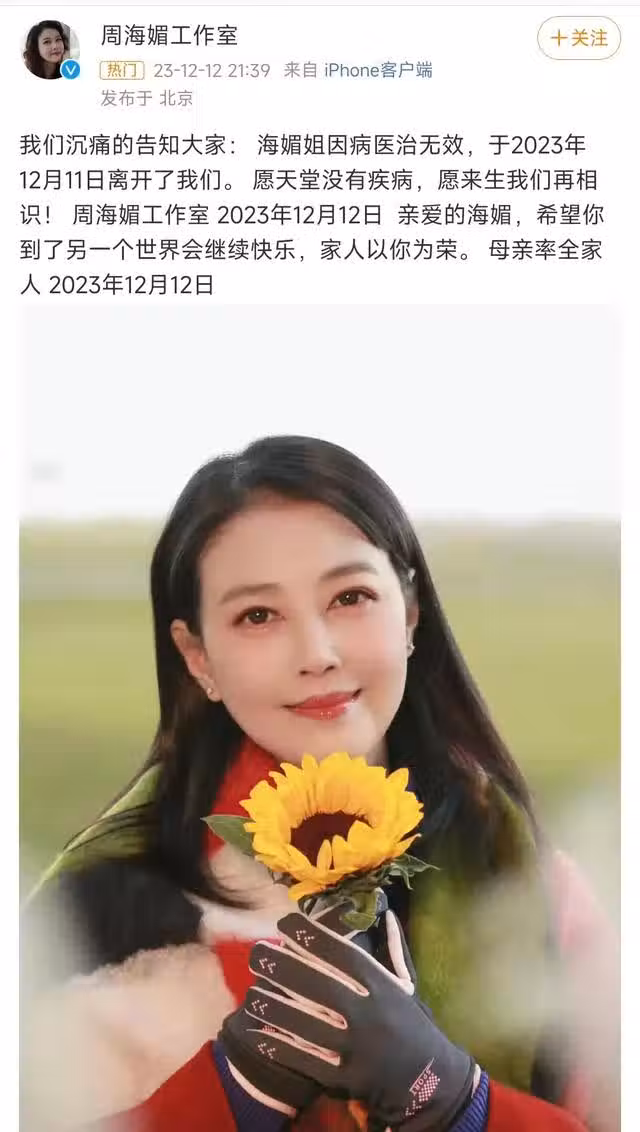Open the 周海媚工作室 account name
The height and width of the screenshot is (1132, 640).
pos(169,37)
